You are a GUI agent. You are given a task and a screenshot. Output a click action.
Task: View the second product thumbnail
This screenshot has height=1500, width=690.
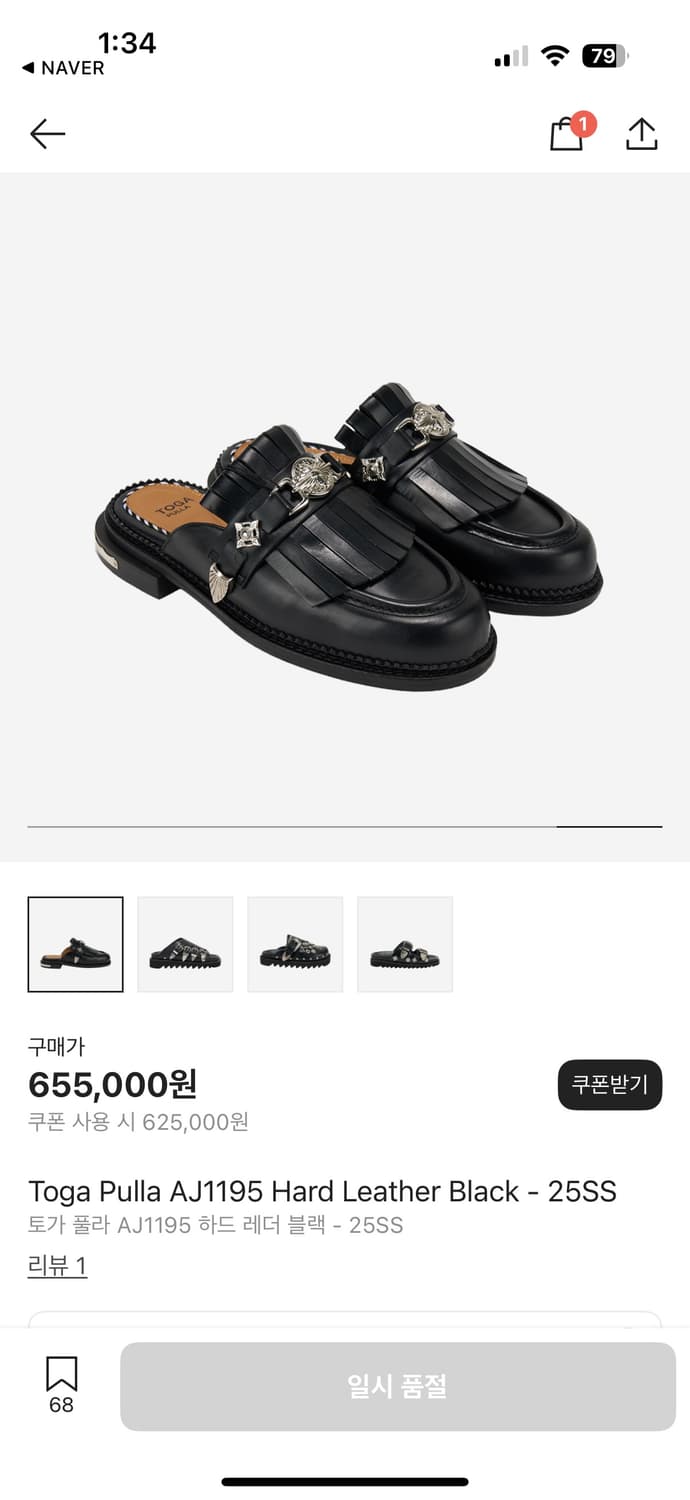(x=185, y=944)
